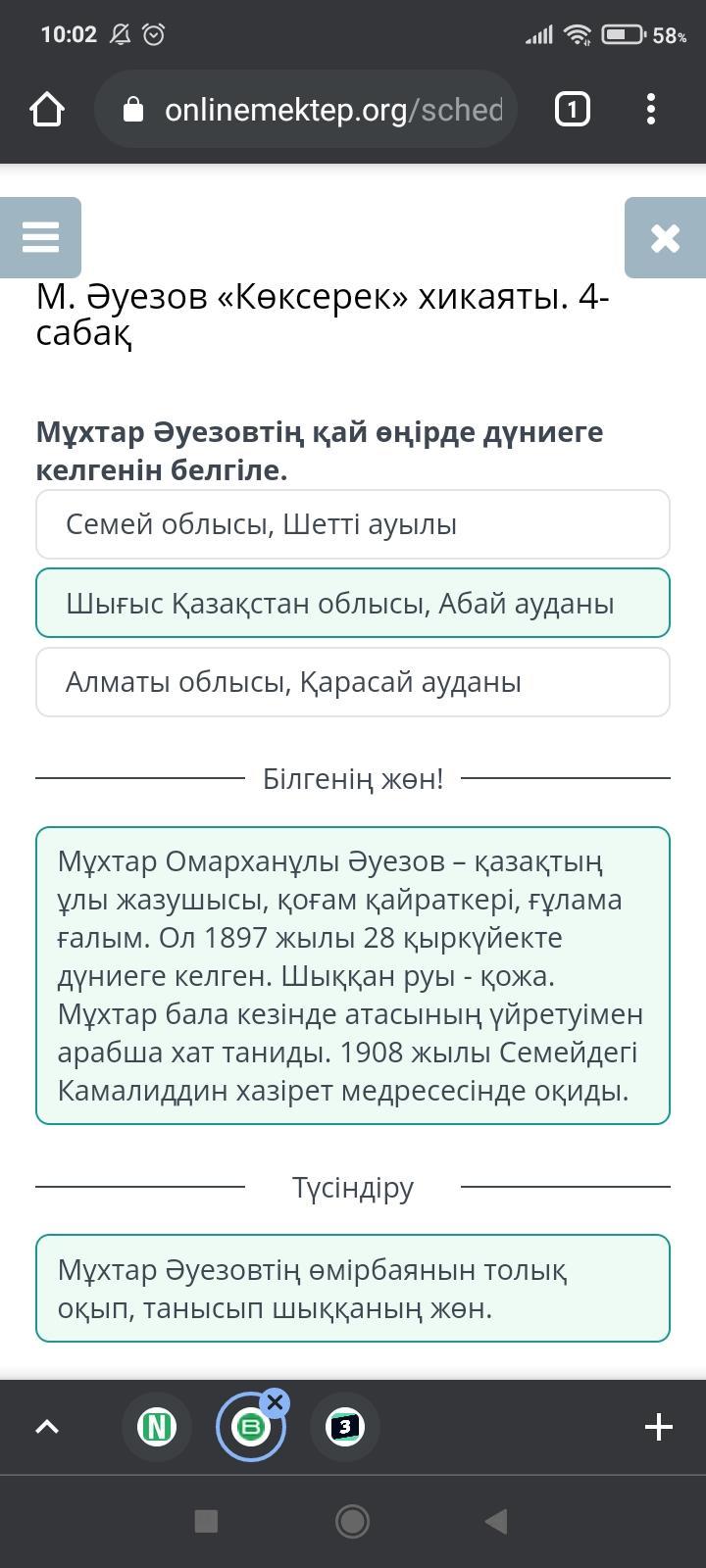Expand the bottom tab strip chevron
This screenshot has height=1568, width=706.
(47, 1427)
